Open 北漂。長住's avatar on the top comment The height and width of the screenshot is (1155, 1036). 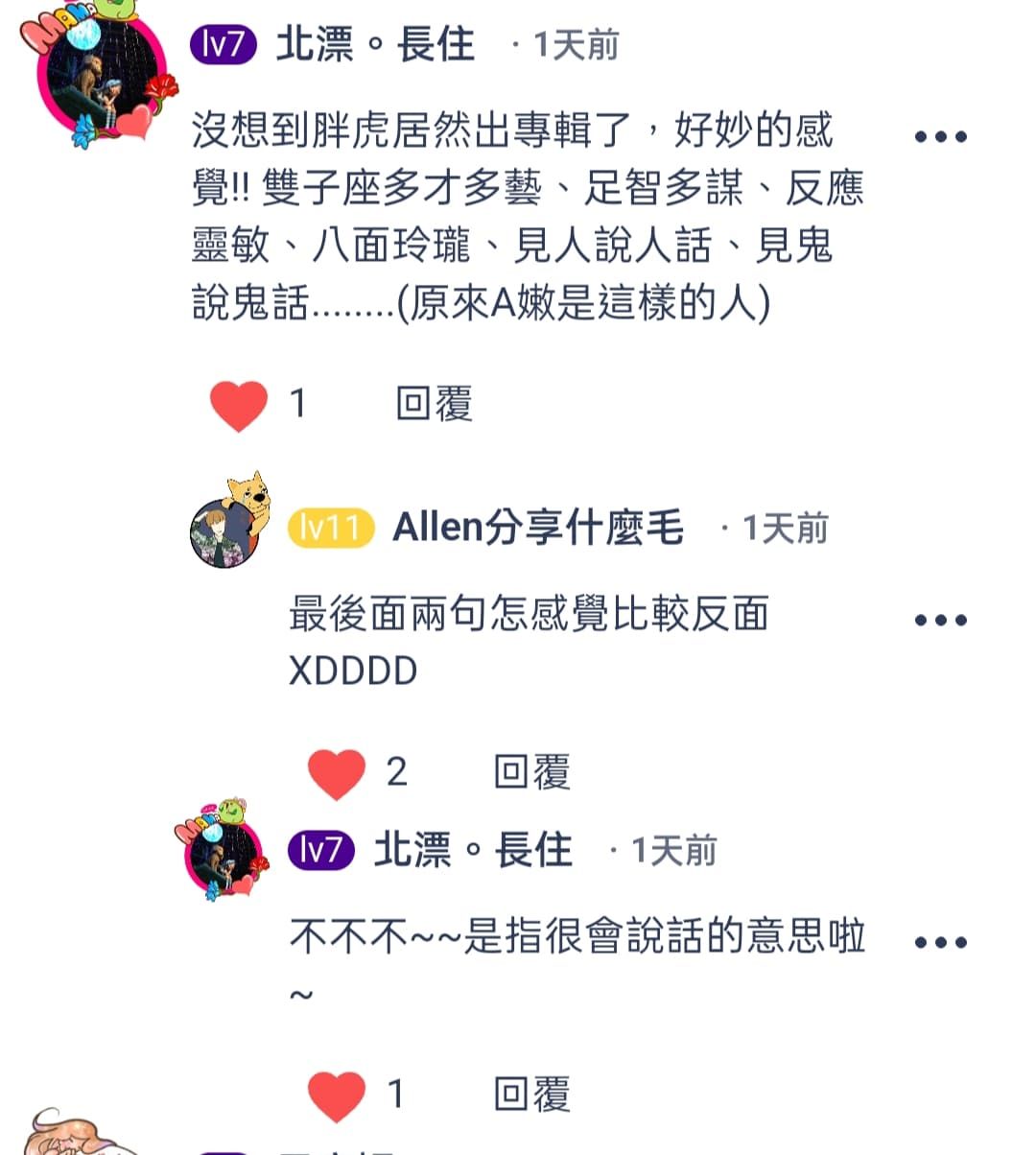pos(101,77)
